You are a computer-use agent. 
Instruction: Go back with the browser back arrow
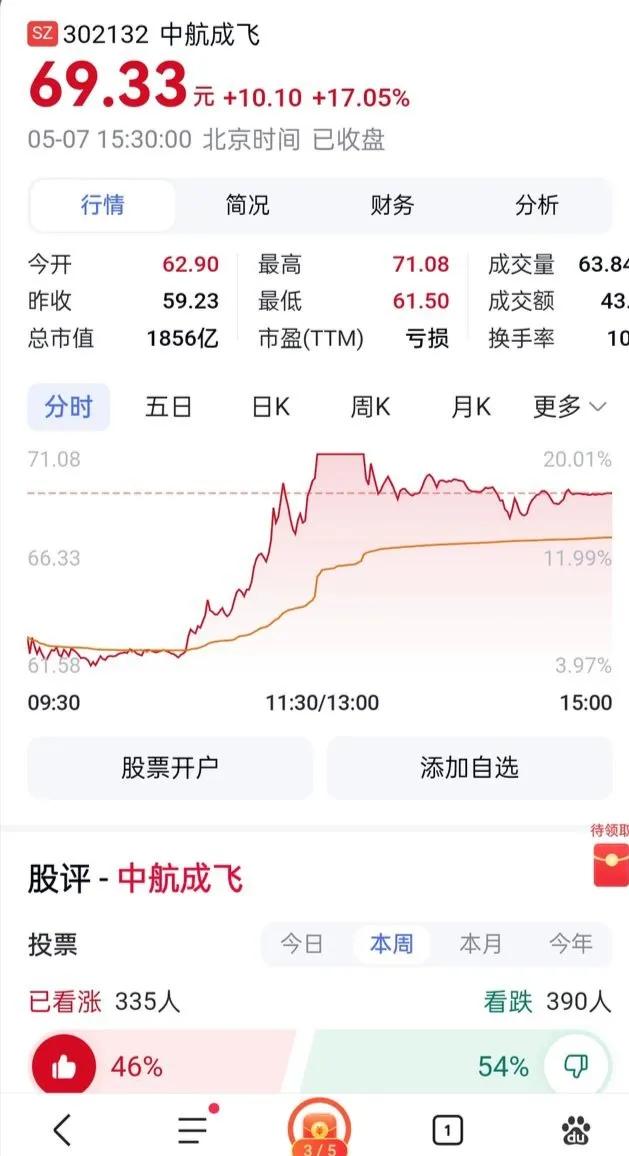coord(63,1129)
